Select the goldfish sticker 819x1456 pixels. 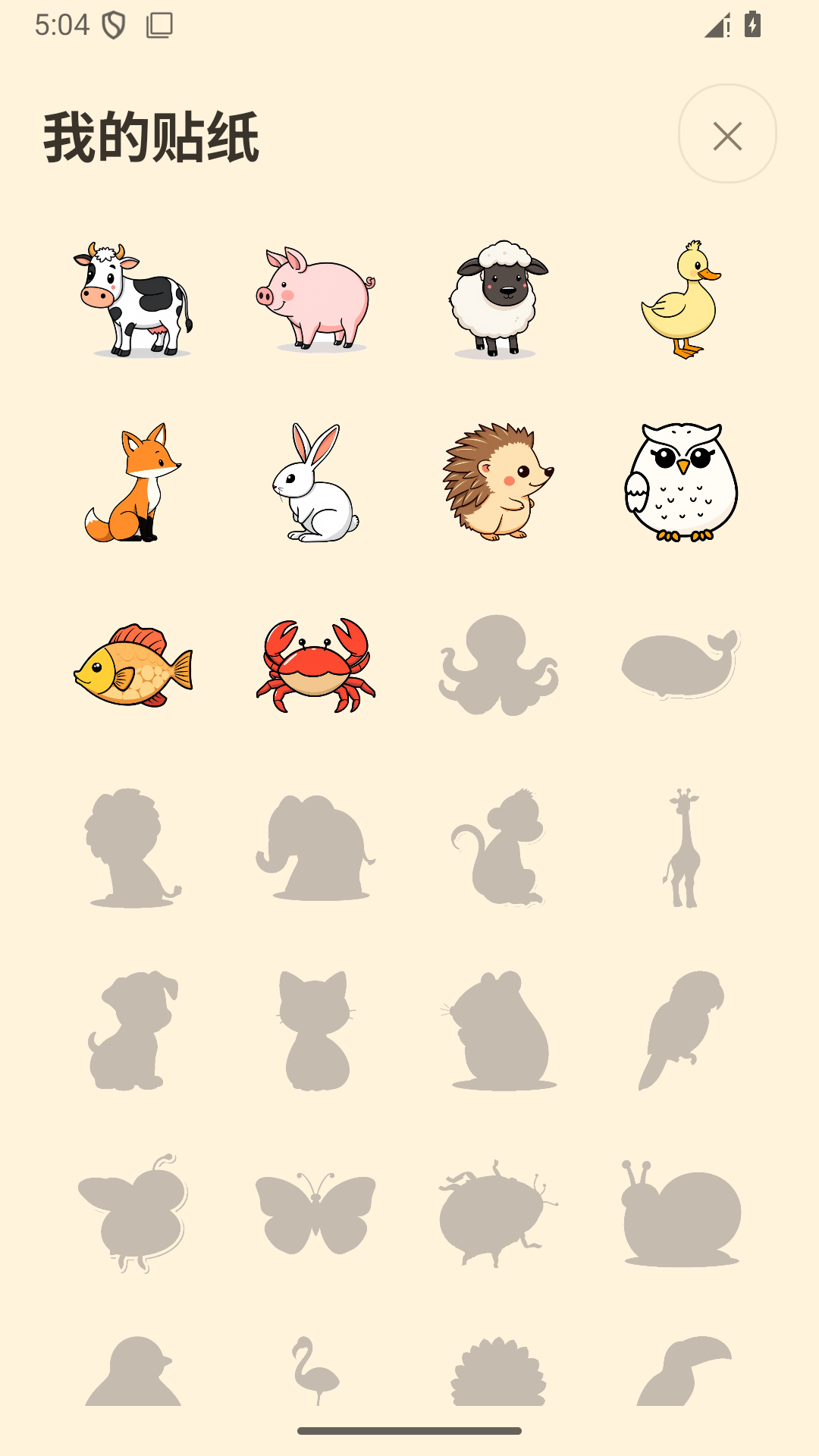(133, 665)
